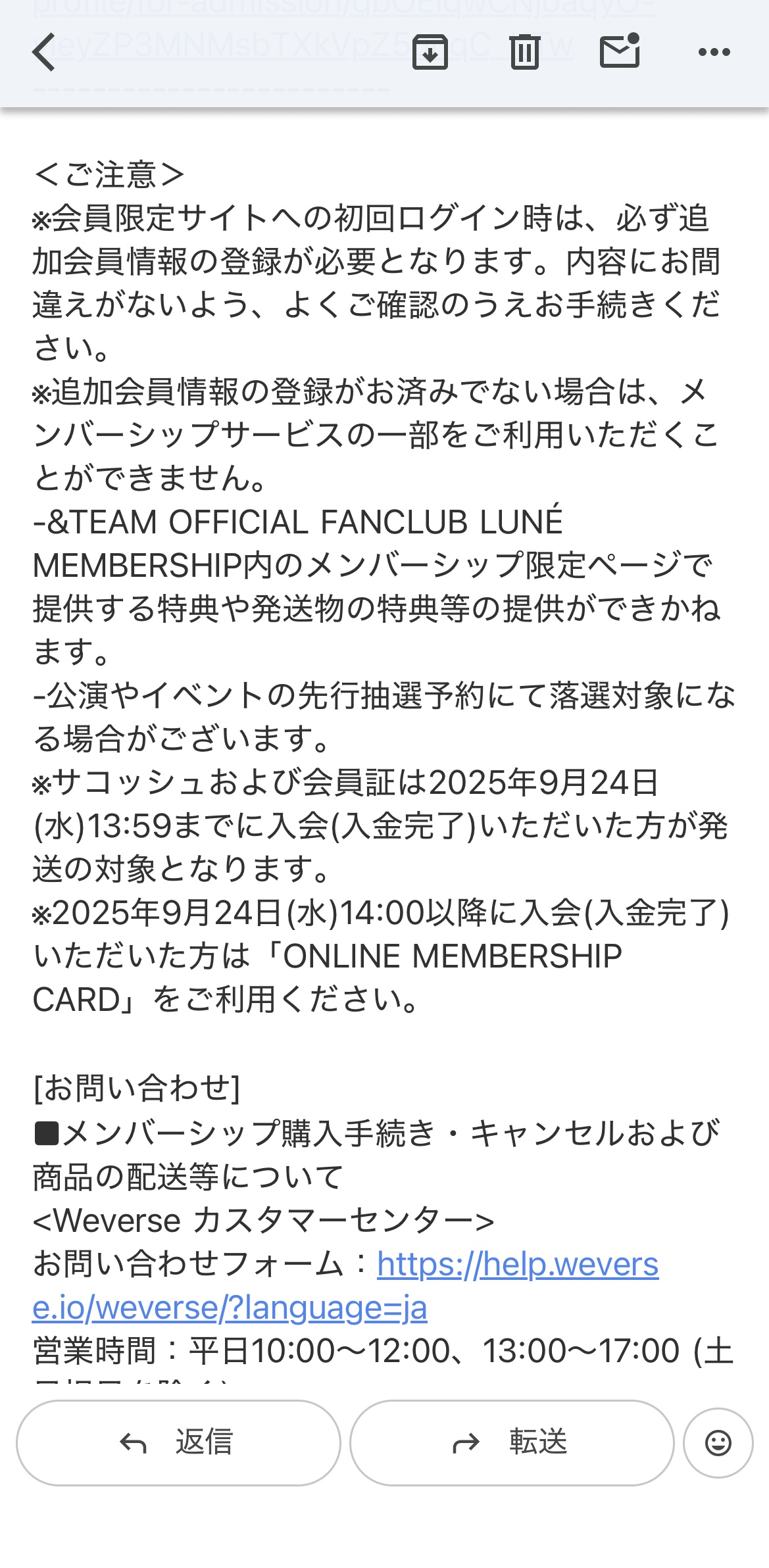Archive this email
This screenshot has width=769, height=1568.
pos(430,52)
